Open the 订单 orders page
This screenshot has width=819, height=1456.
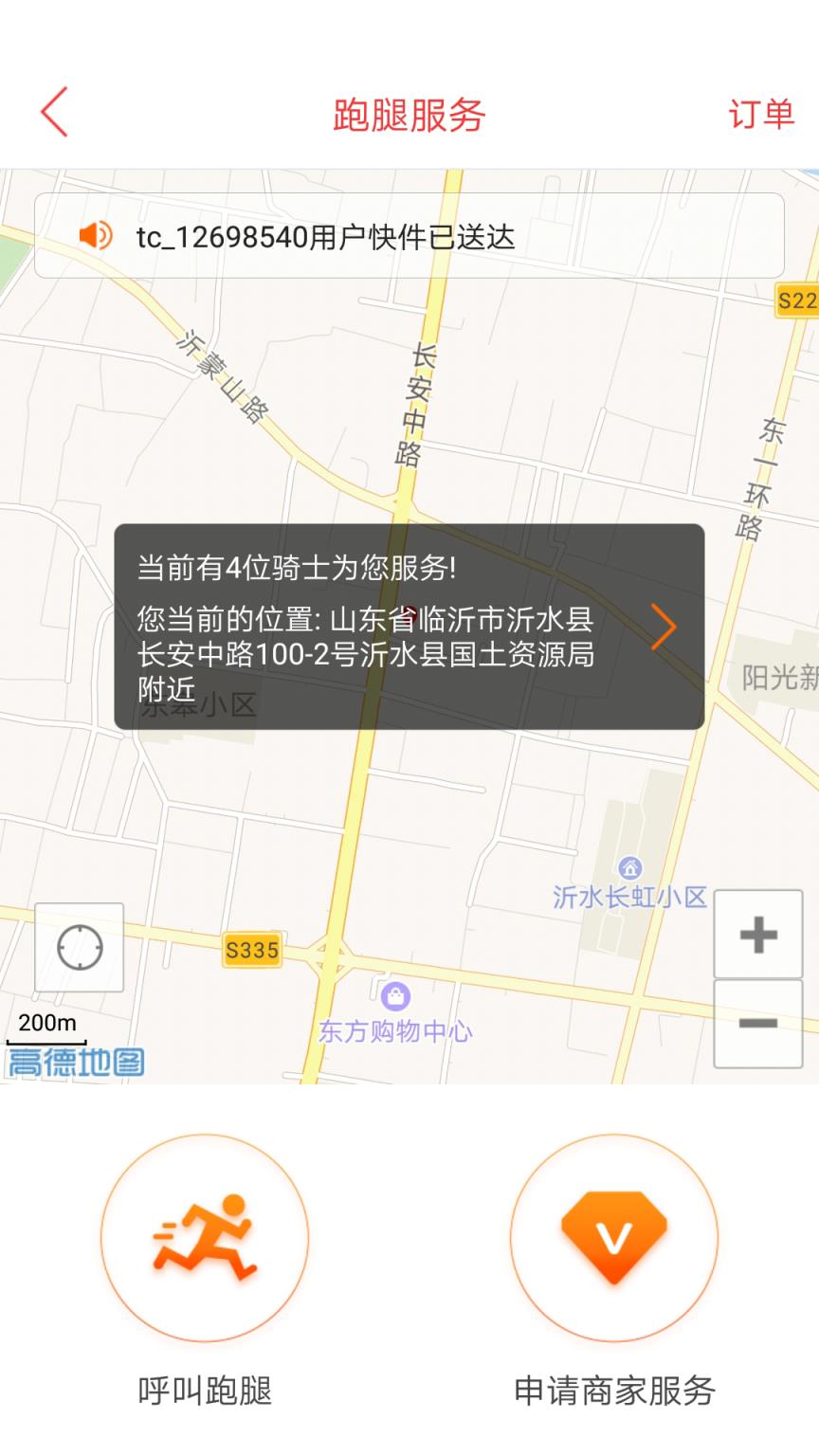pos(763,113)
